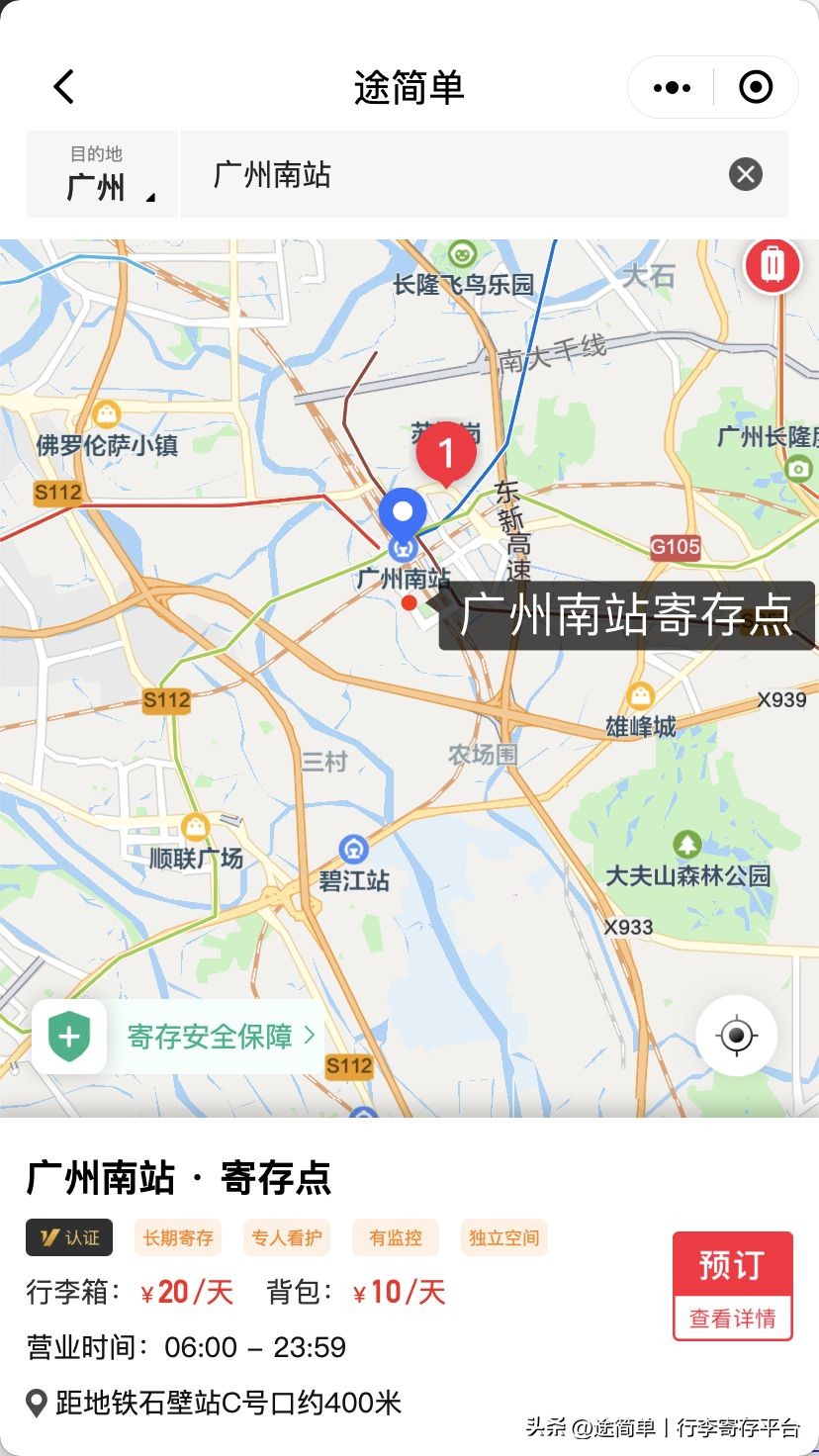
Task: Select the 长期寄存 tag
Action: click(177, 1237)
